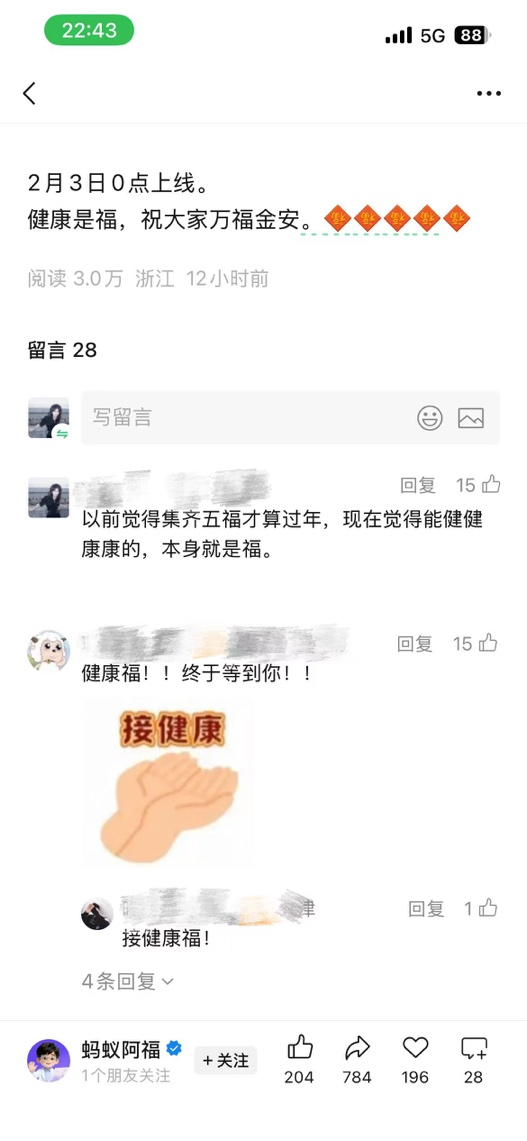Reply to the 集齐五福 comment
Image resolution: width=527 pixels, height=1141 pixels.
click(418, 485)
